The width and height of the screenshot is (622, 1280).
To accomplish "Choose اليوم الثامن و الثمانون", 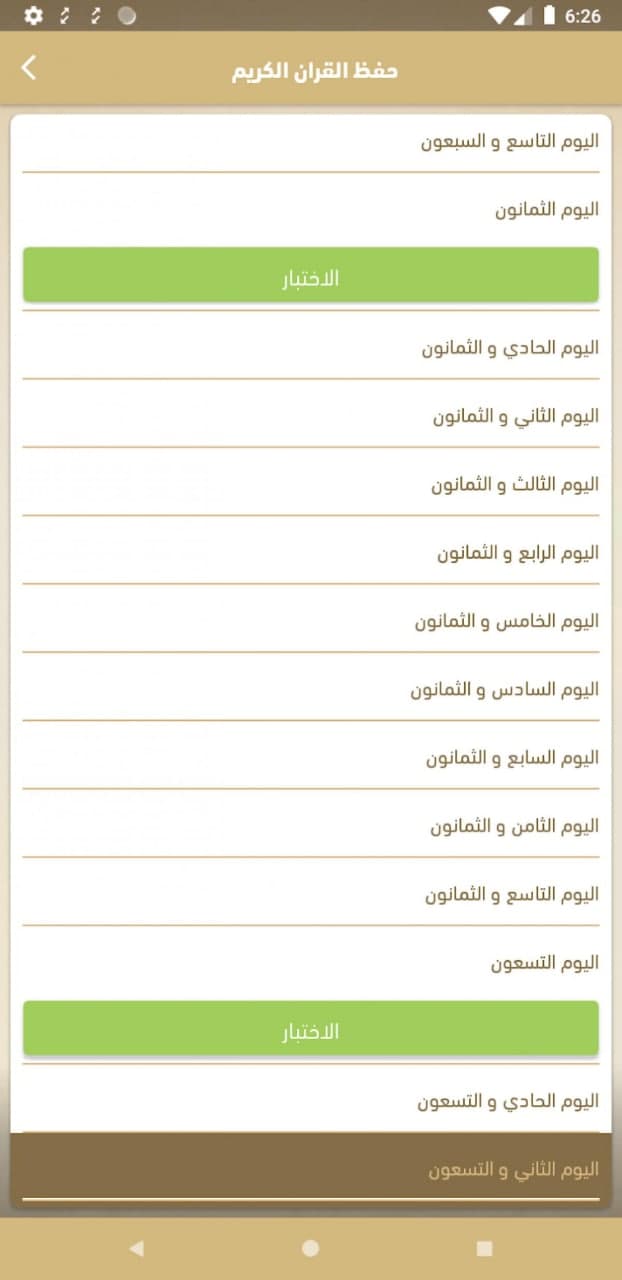I will pos(311,826).
